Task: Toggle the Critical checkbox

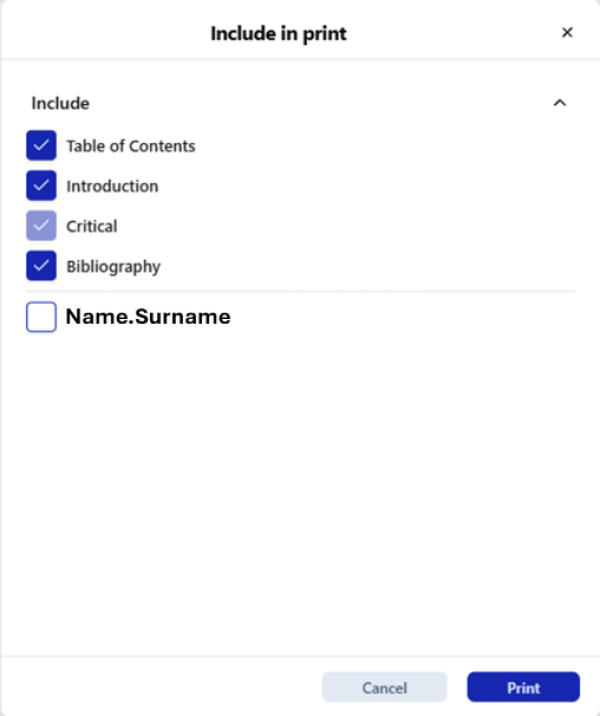Action: pos(41,226)
